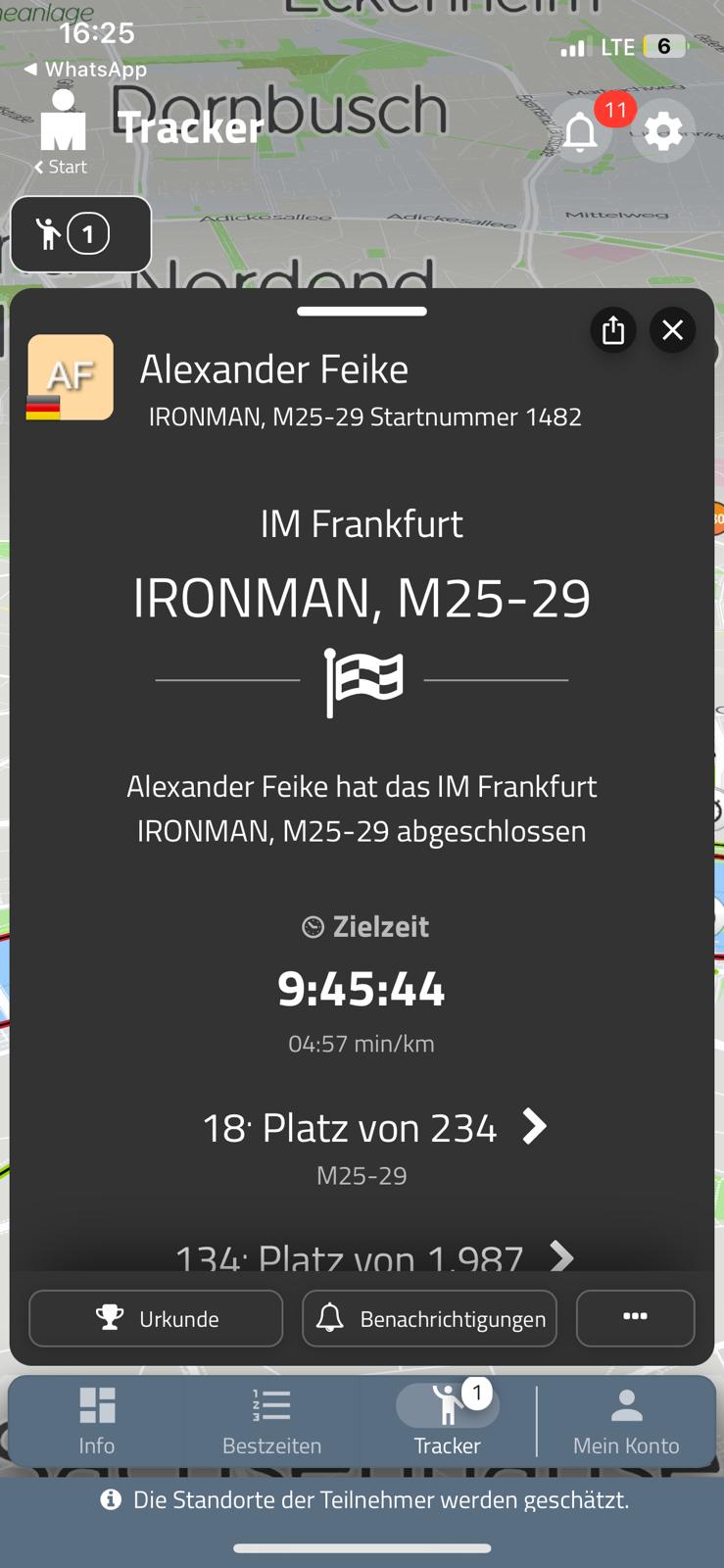The height and width of the screenshot is (1568, 724).
Task: Tap the Benachrichtigungen button
Action: pyautogui.click(x=429, y=1318)
